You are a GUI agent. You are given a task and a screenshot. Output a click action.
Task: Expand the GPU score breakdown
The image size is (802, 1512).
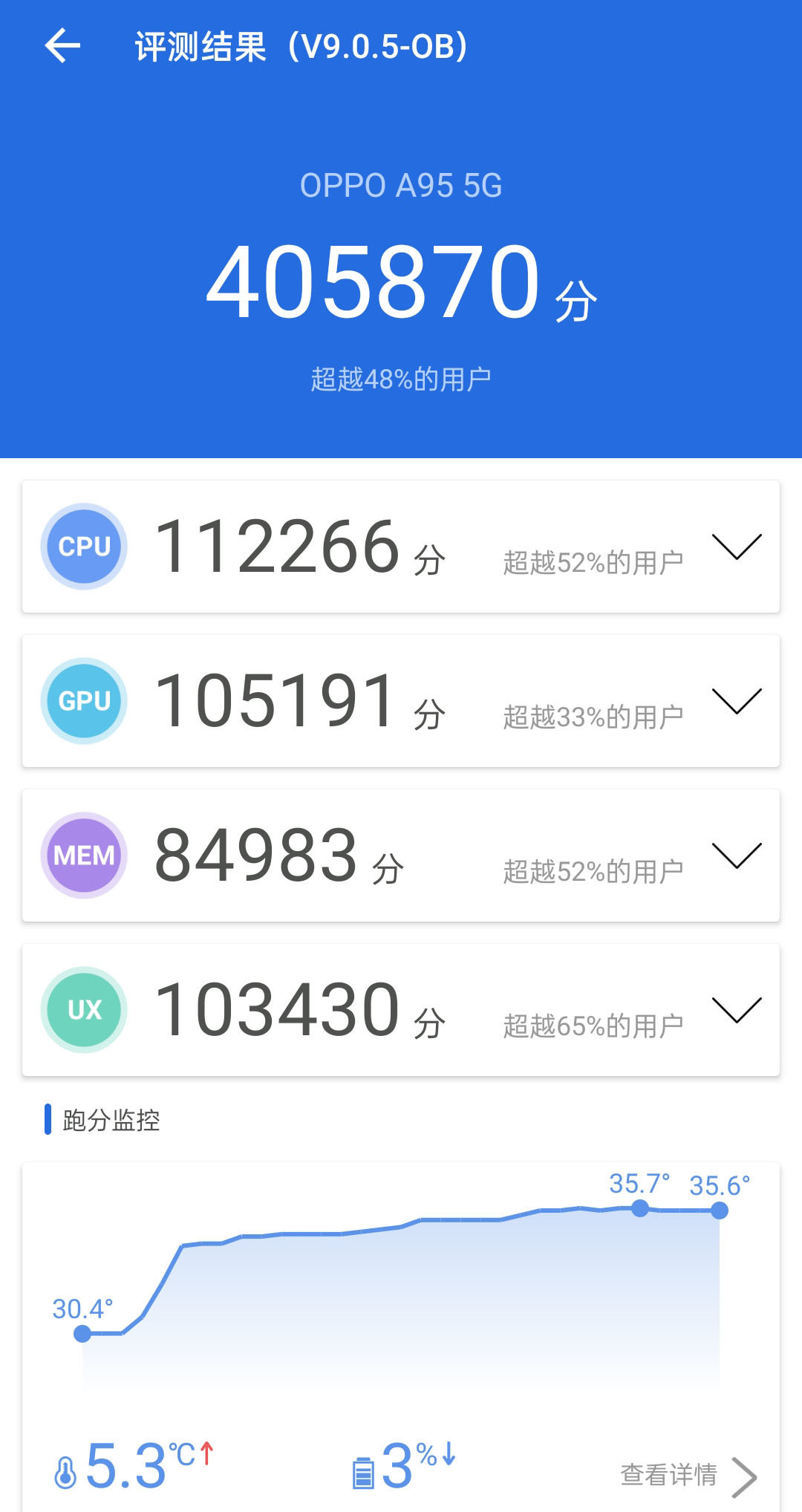pyautogui.click(x=736, y=701)
